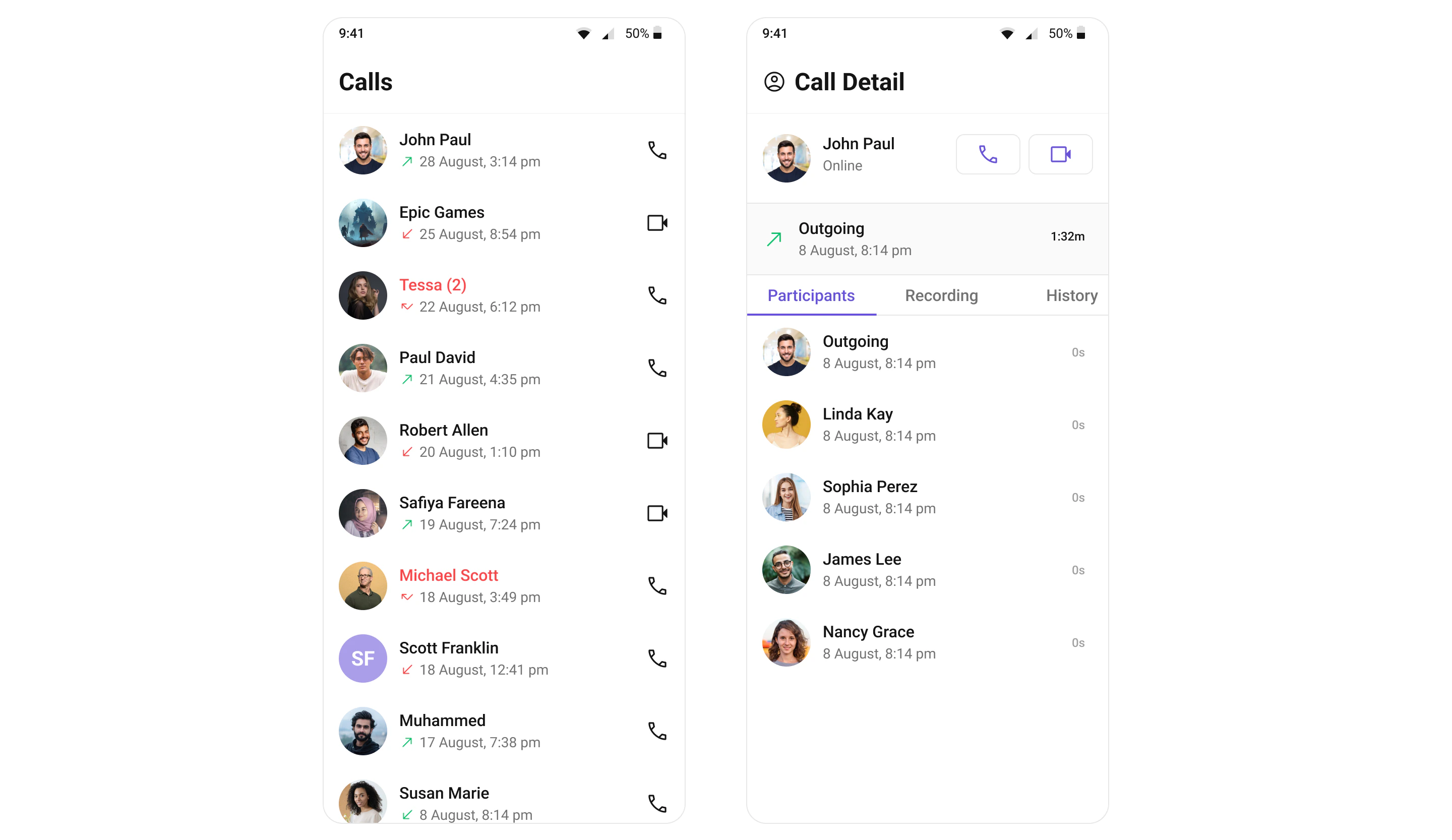Tap the video call button in Call Detail
Screen dimensions: 1452x840
1060,154
